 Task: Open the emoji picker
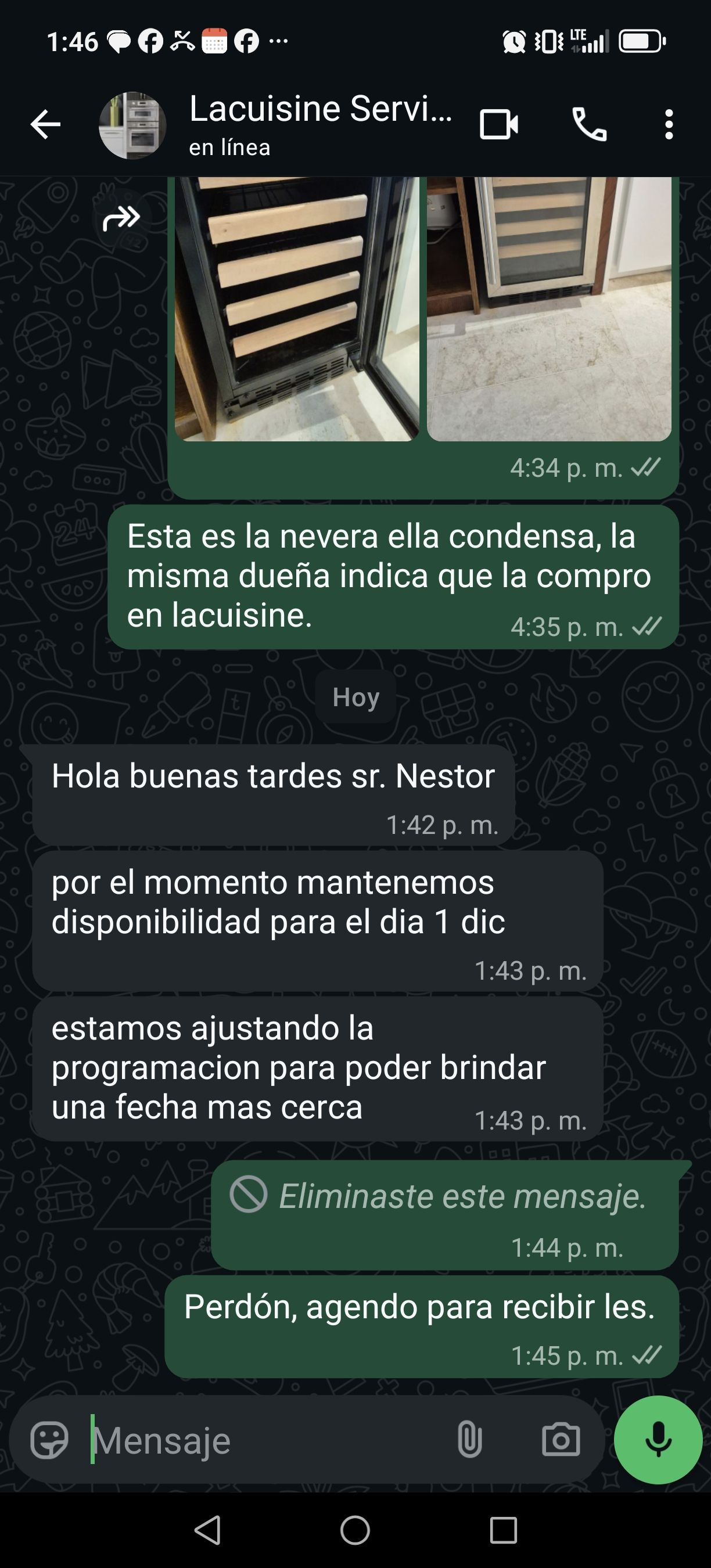tap(49, 1440)
